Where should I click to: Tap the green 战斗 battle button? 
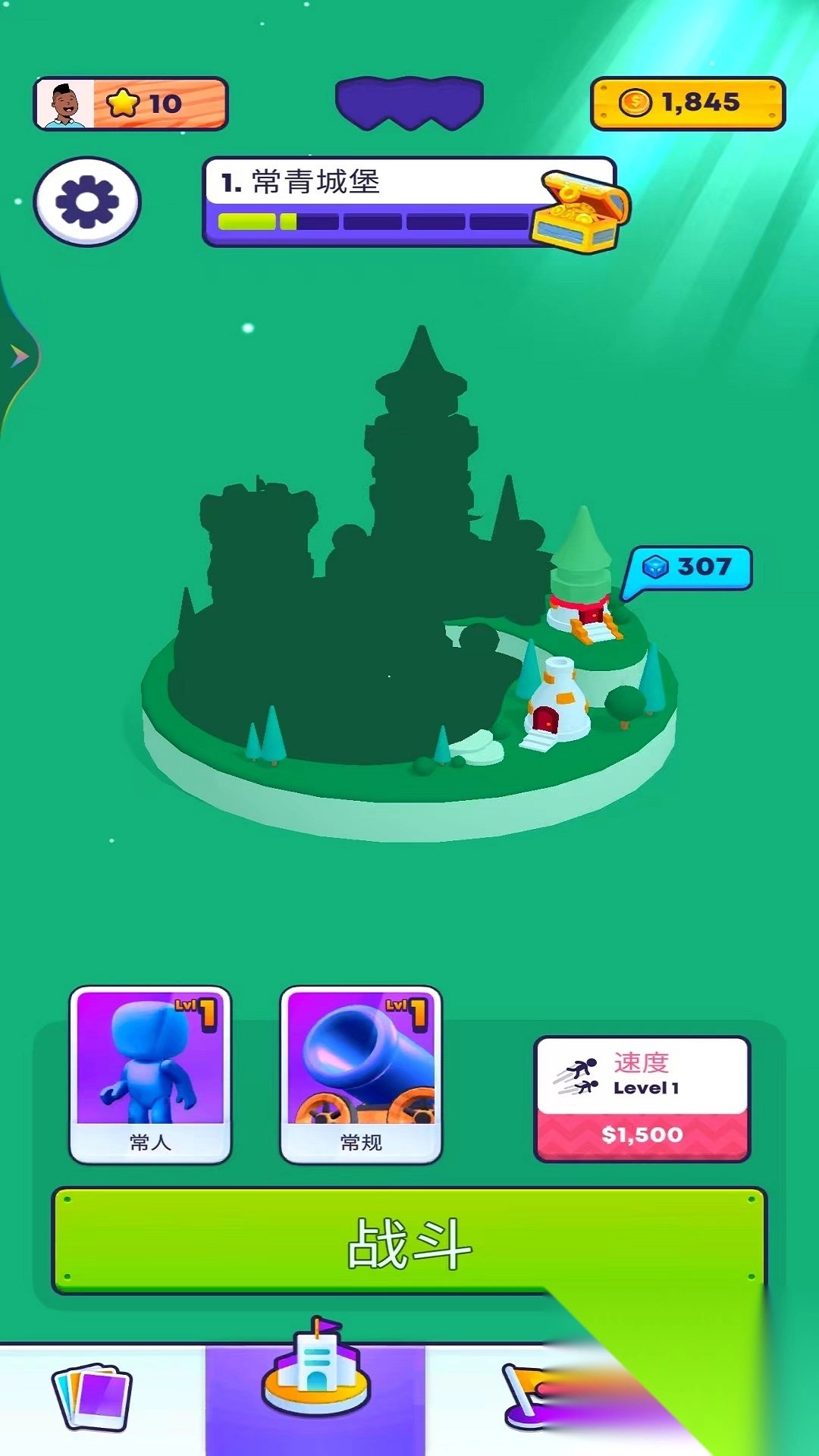coord(409,1242)
